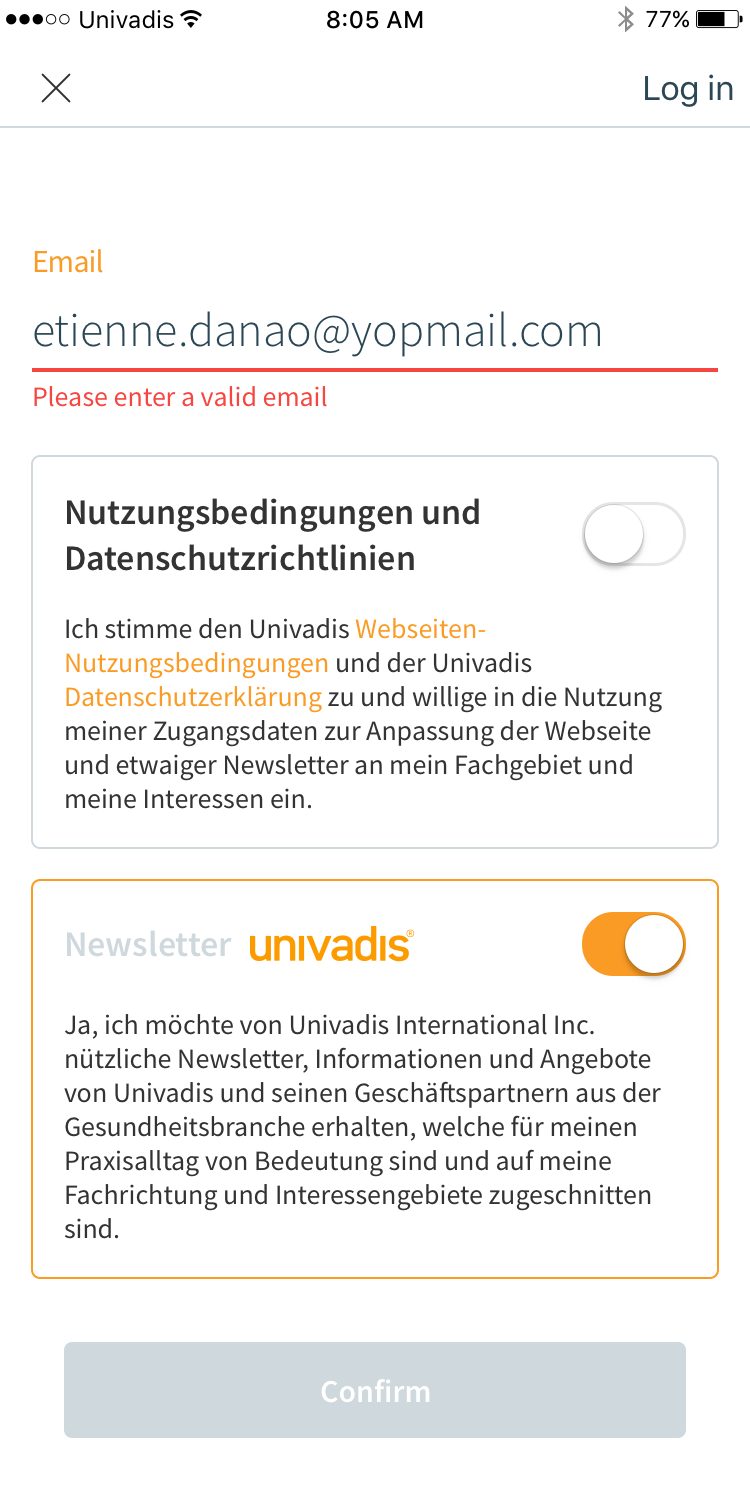Viewport: 750px width, 1502px height.
Task: Enable the Nutzungsbedingungen und Datenschutzrichtlinien switch
Action: pos(634,534)
